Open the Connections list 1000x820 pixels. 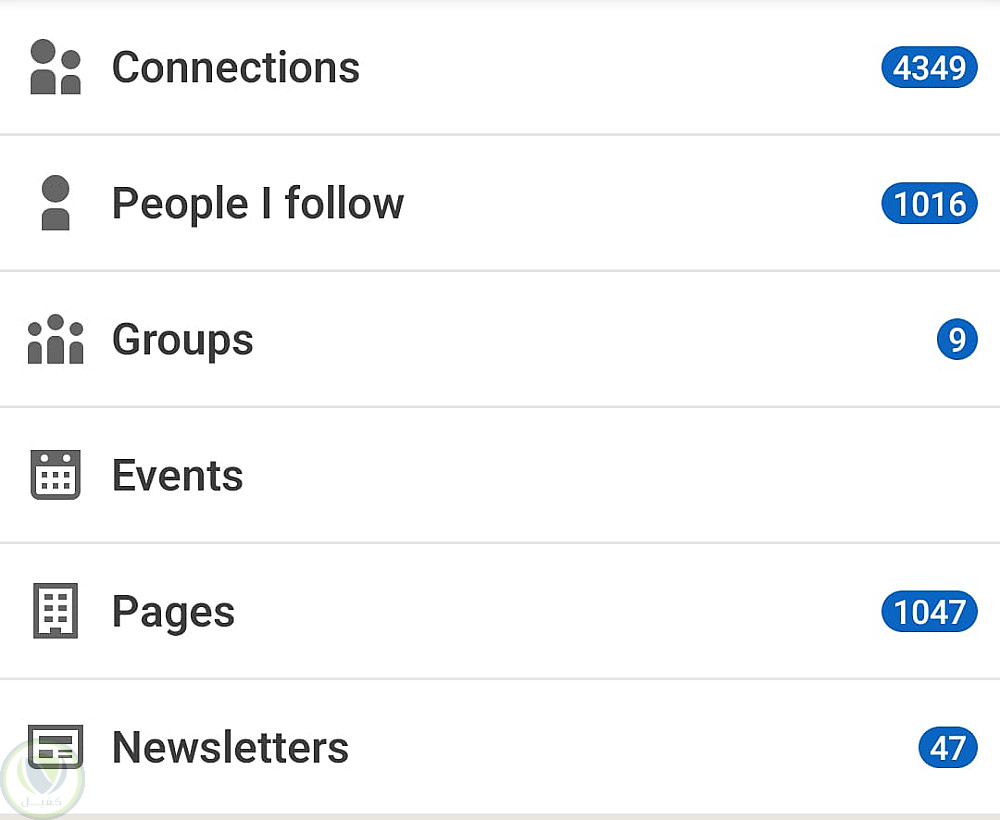click(x=236, y=68)
